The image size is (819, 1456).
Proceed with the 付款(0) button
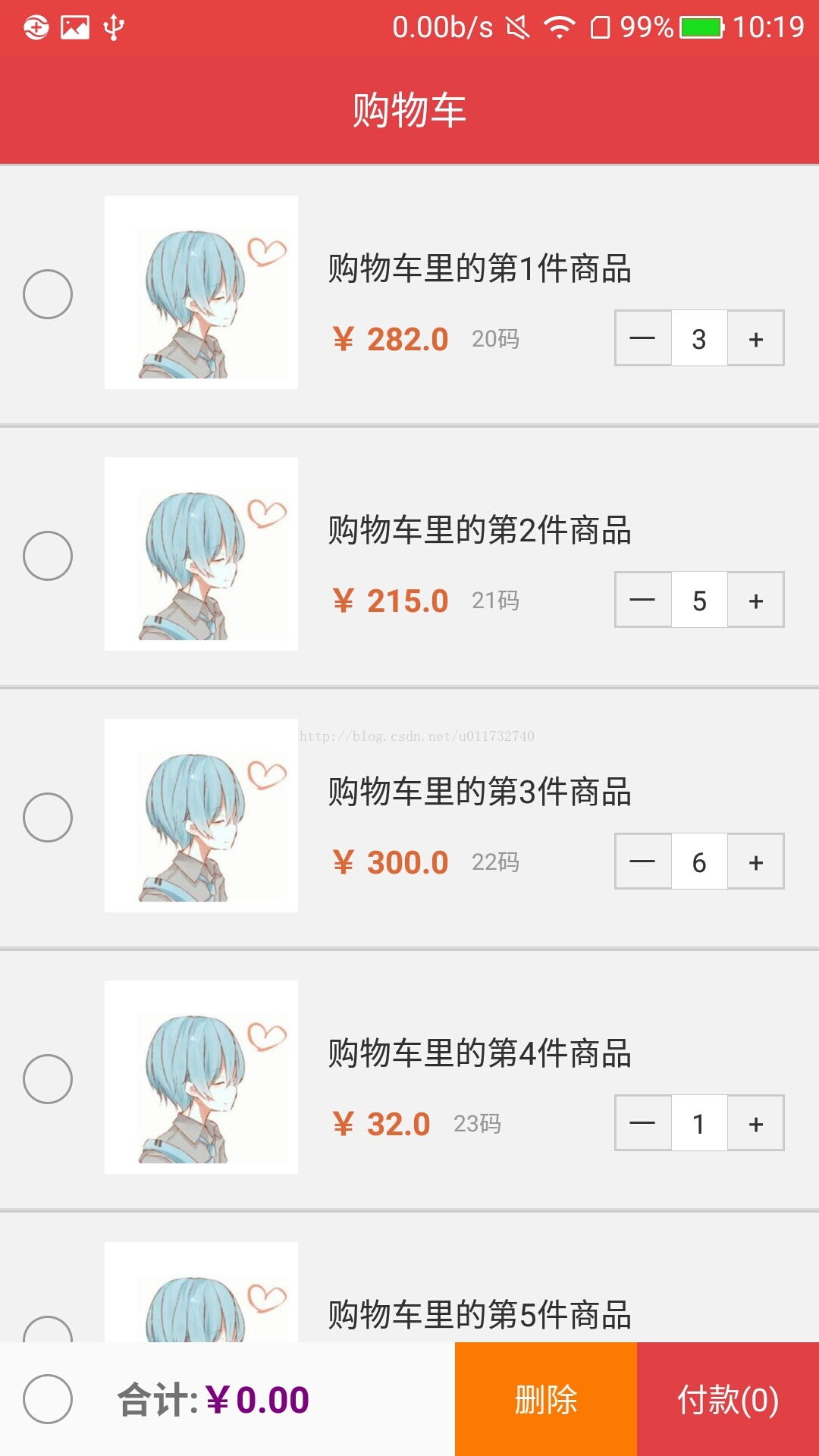point(728,1399)
